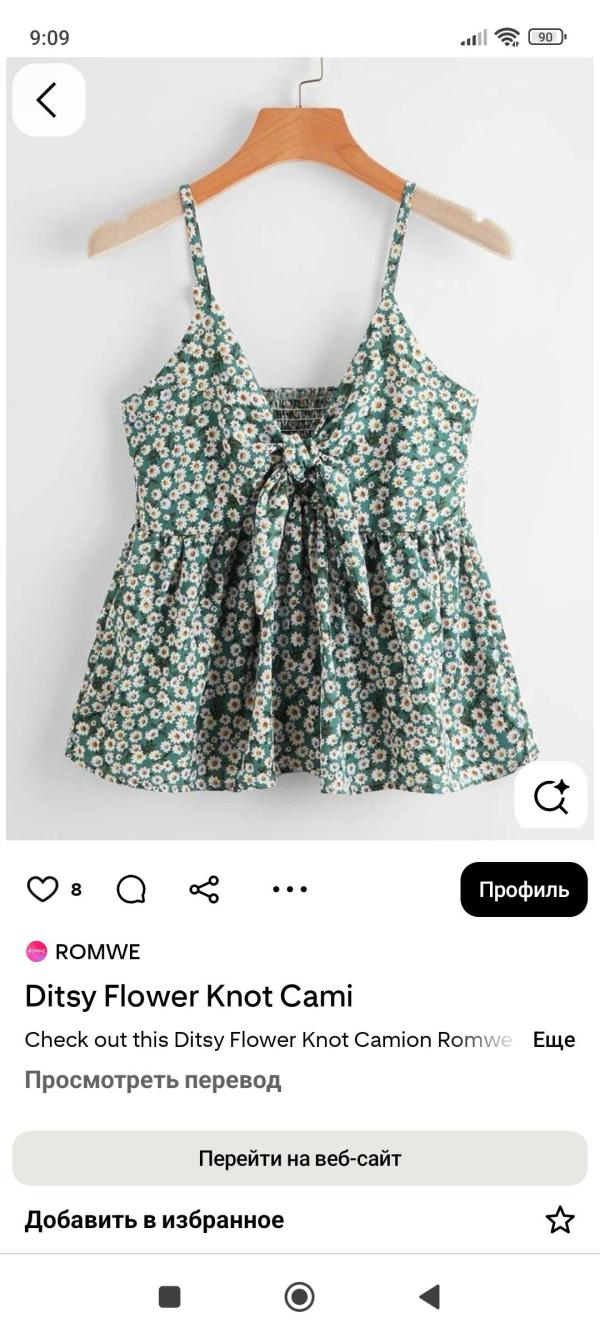The image size is (600, 1332).
Task: Star the pin via Добавить в избранное
Action: 559,1220
